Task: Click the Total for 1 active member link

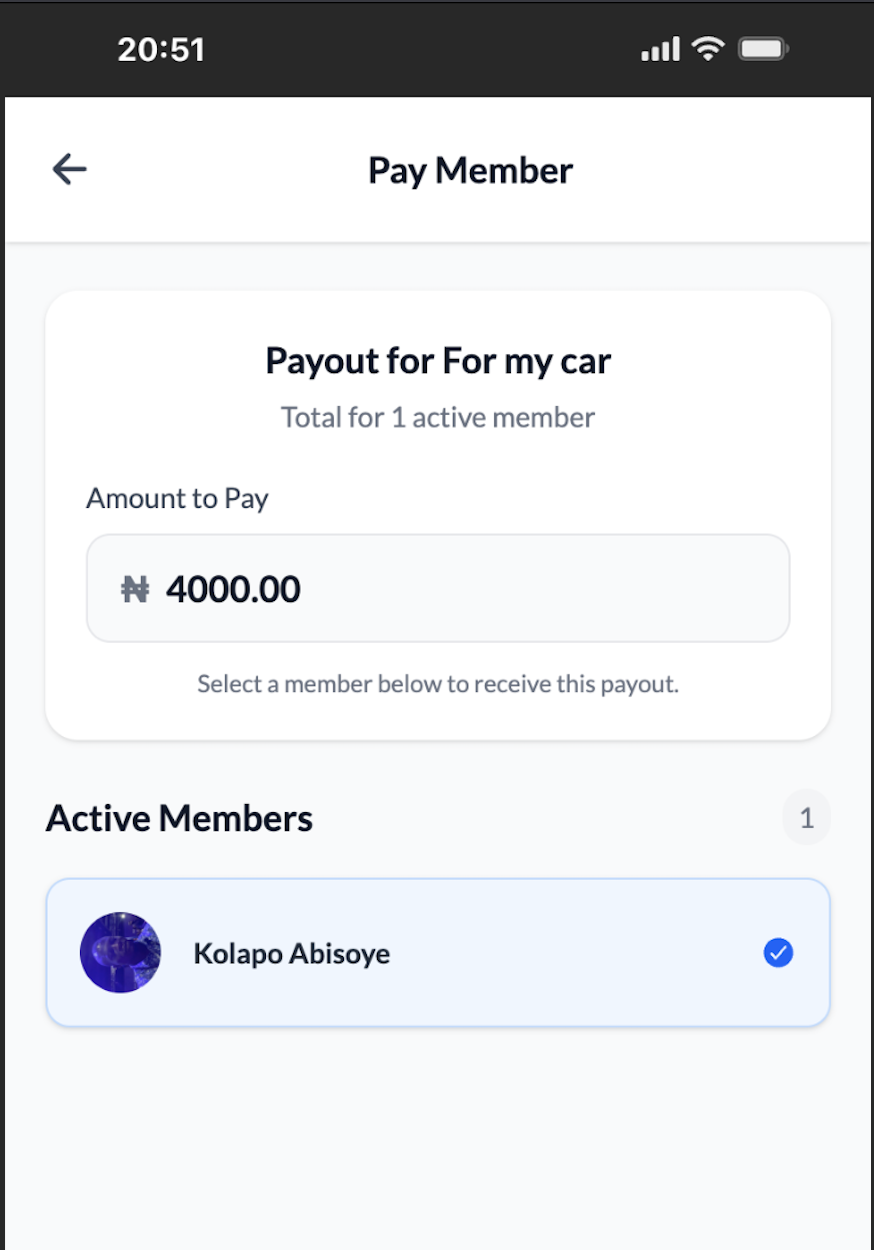Action: point(437,417)
